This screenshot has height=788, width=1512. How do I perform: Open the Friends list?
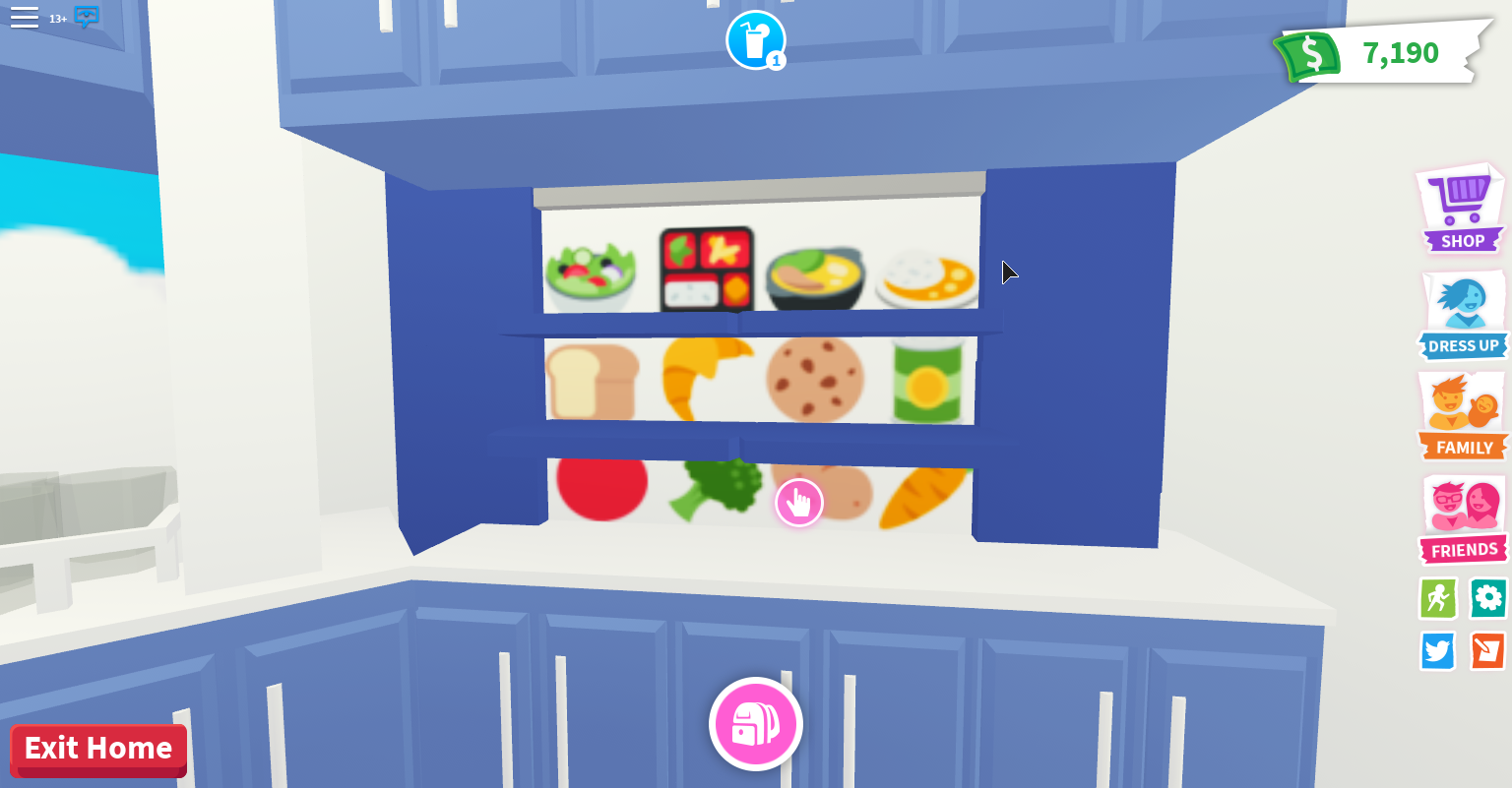[1463, 519]
